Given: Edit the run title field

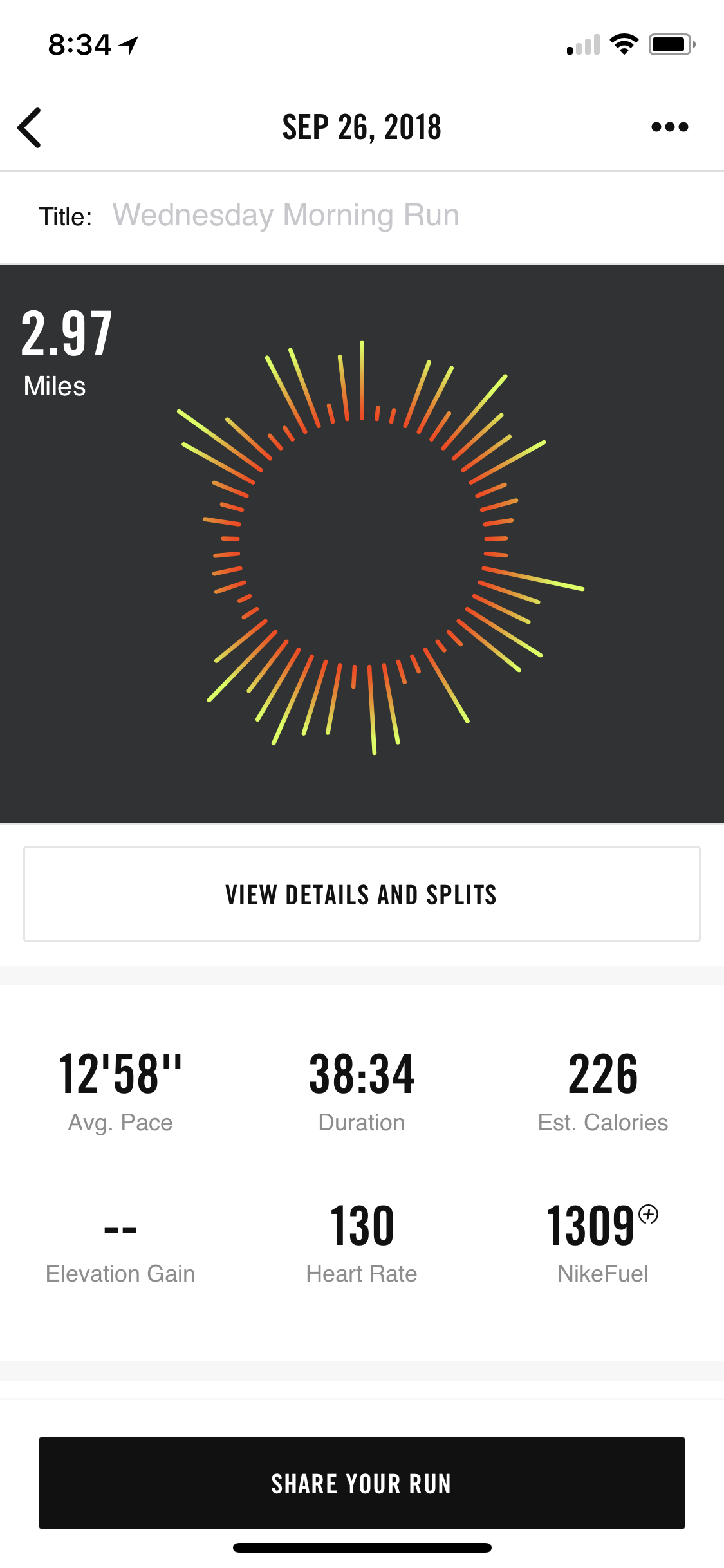Looking at the screenshot, I should 286,216.
